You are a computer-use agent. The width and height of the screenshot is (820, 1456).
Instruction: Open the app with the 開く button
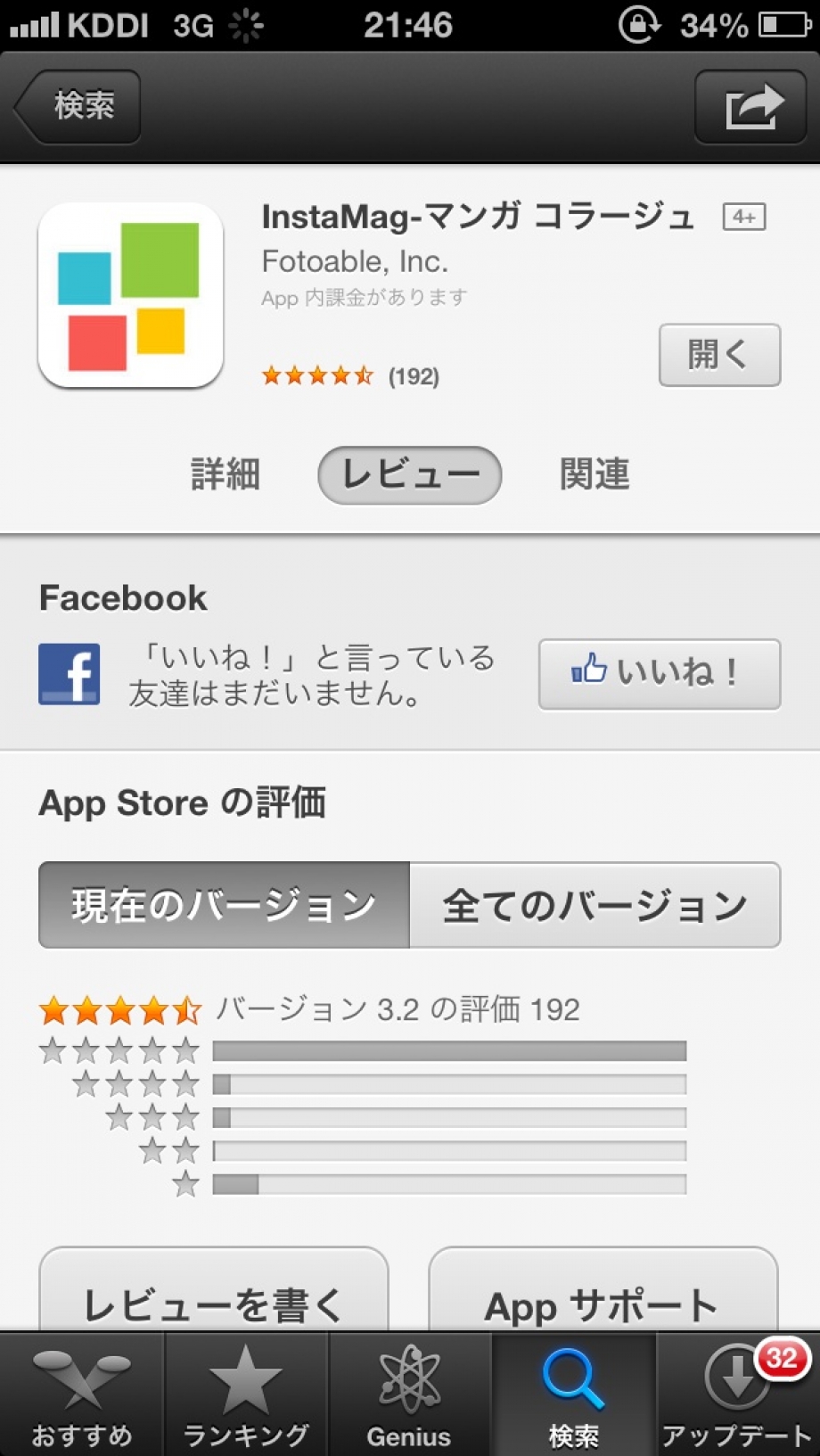pos(719,355)
